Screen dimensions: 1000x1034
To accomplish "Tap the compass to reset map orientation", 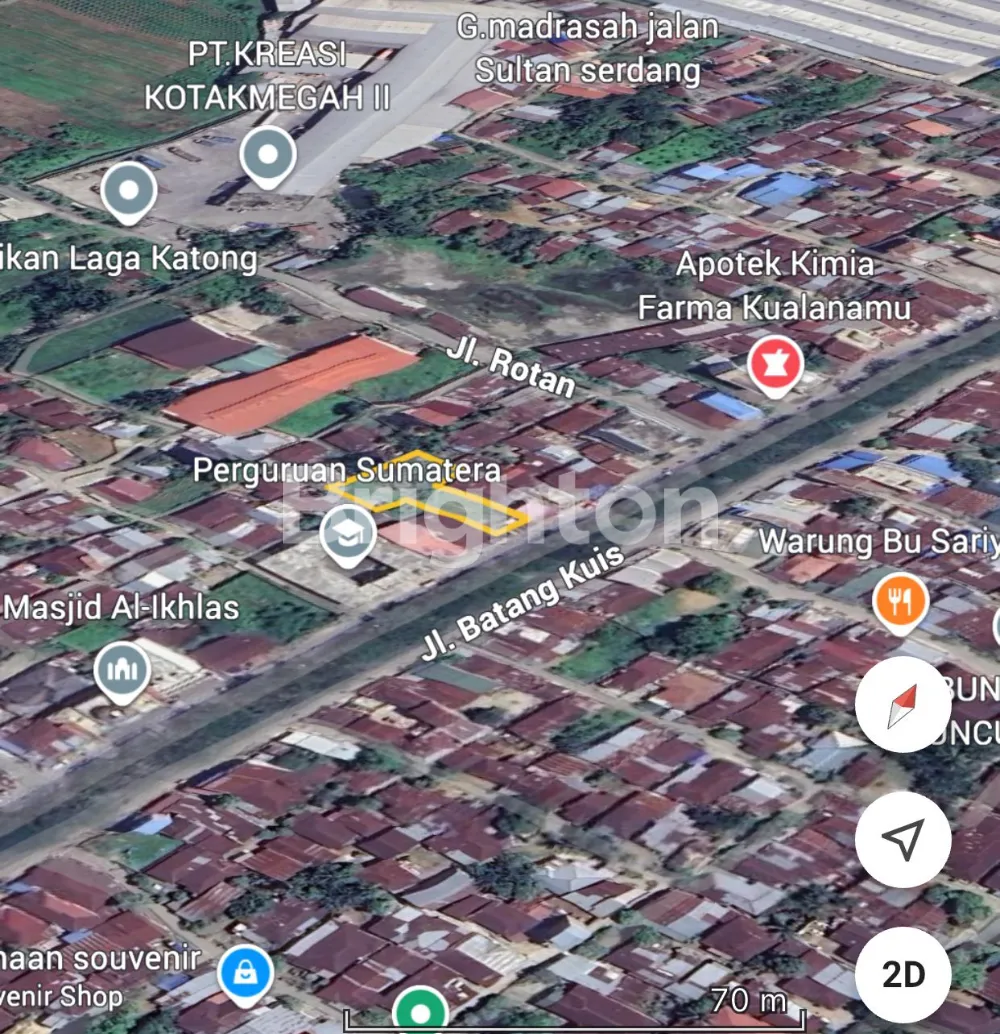I will coord(903,705).
